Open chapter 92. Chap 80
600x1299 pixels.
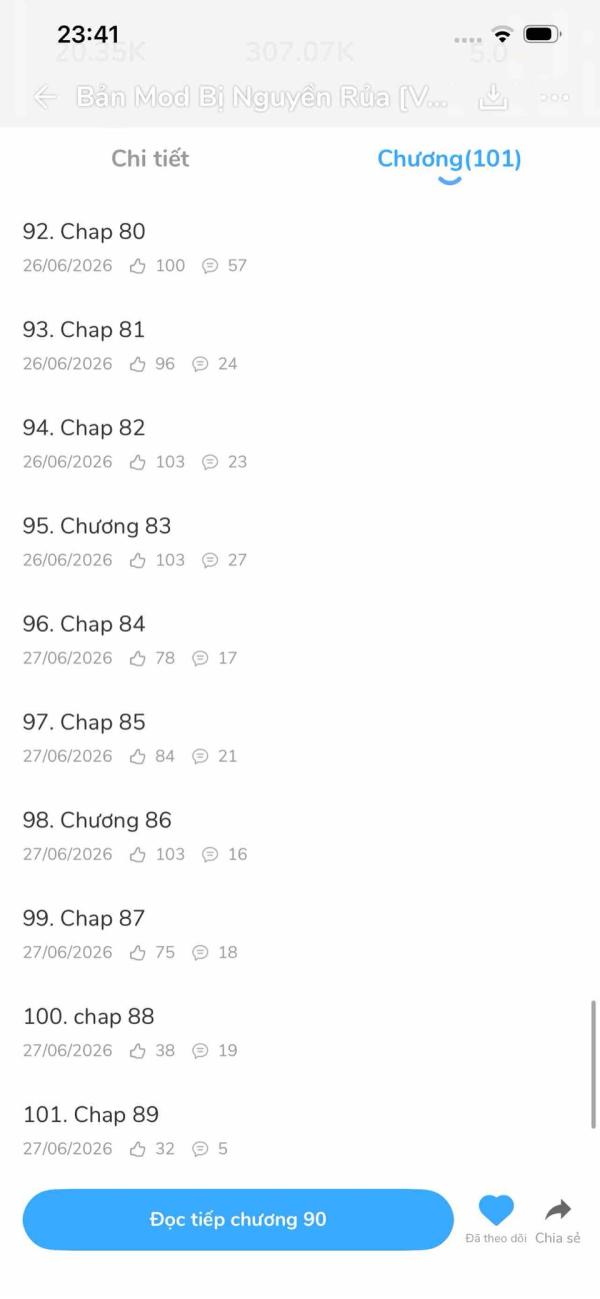300,246
